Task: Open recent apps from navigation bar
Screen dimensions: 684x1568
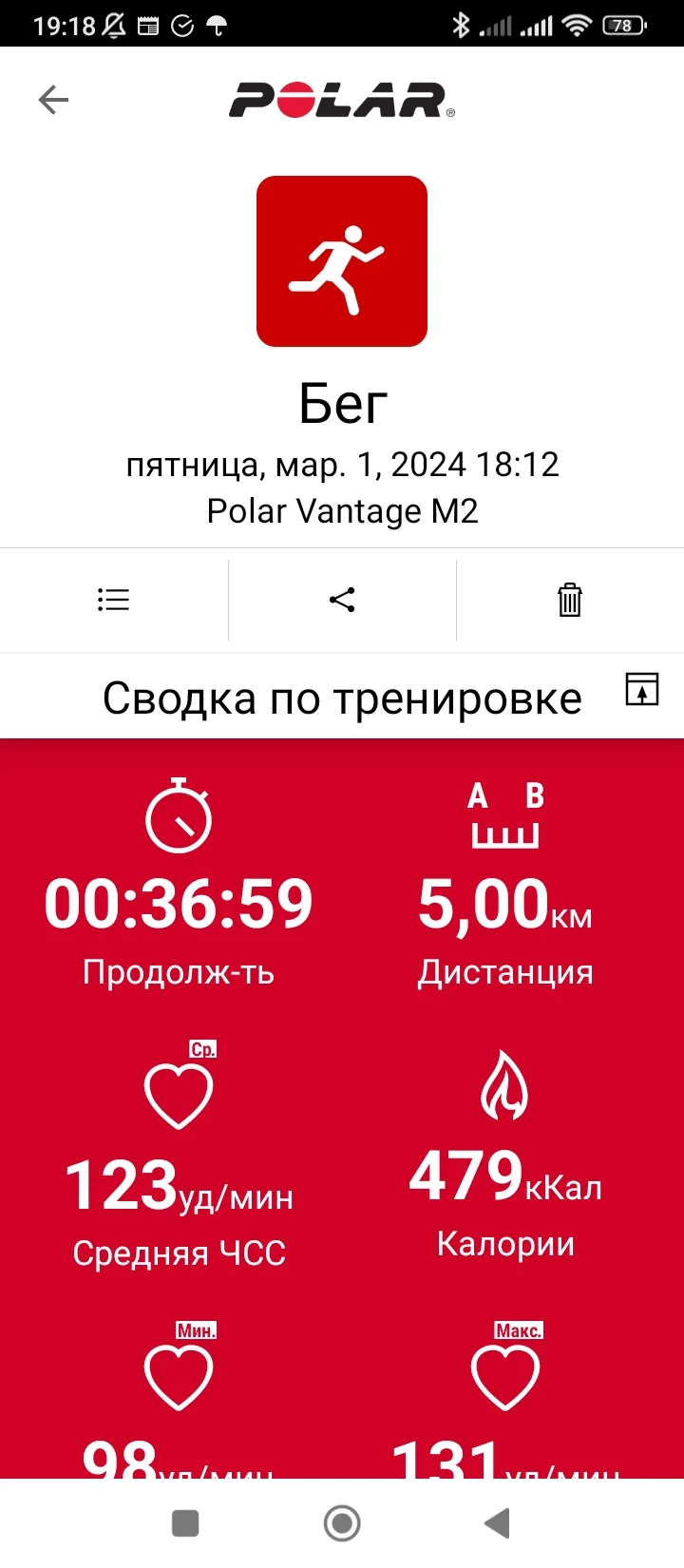Action: coord(185,1523)
